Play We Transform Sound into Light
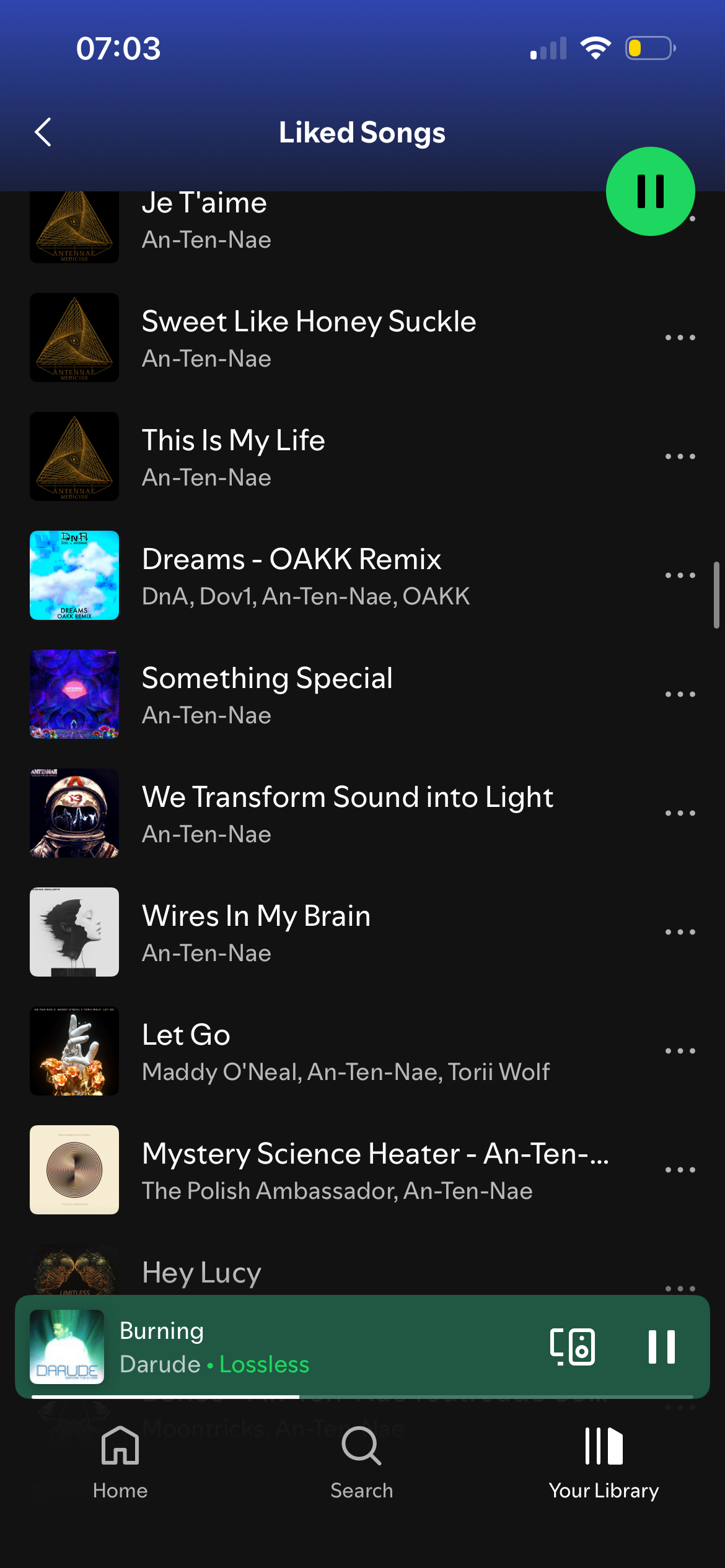The width and height of the screenshot is (725, 1568). (x=347, y=813)
